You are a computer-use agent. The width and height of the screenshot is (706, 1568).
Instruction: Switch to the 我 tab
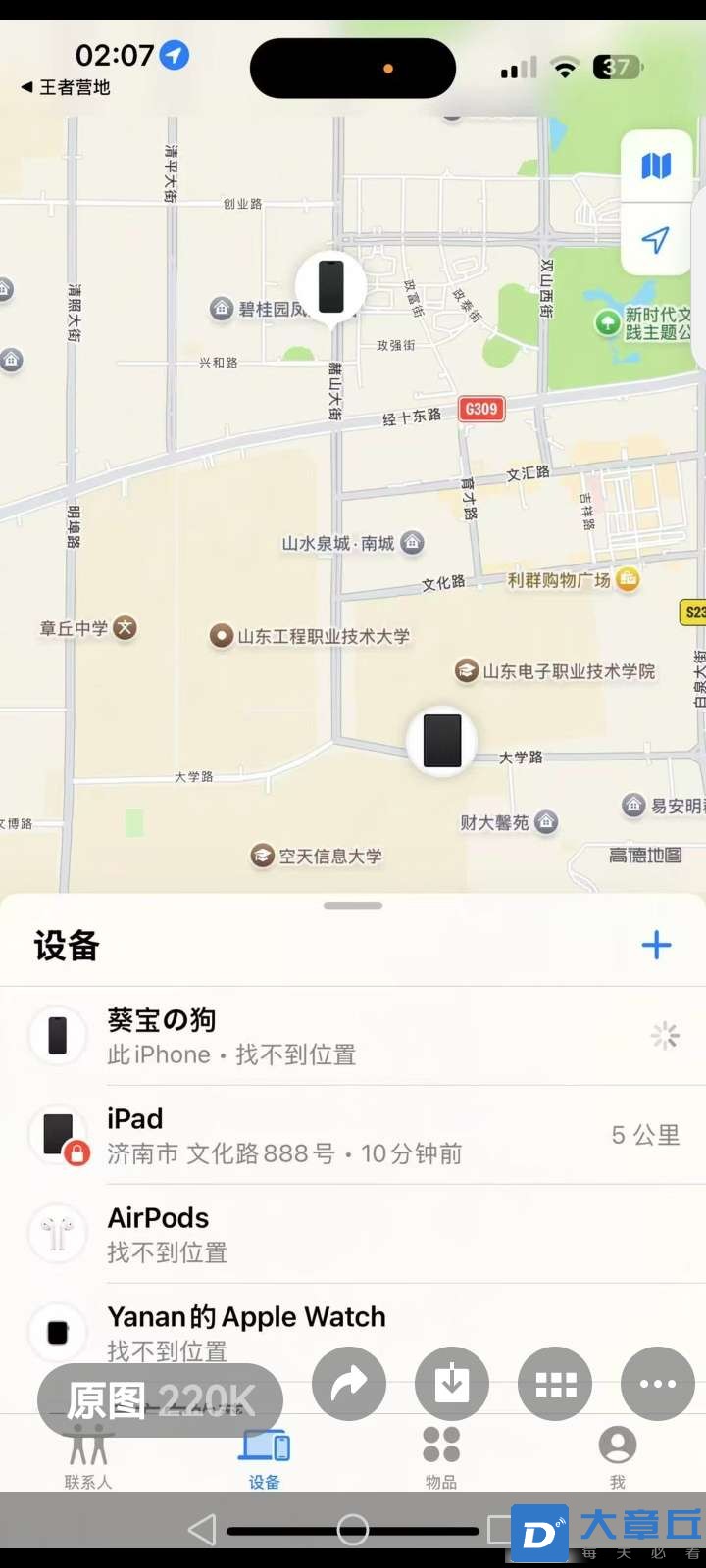(618, 1457)
